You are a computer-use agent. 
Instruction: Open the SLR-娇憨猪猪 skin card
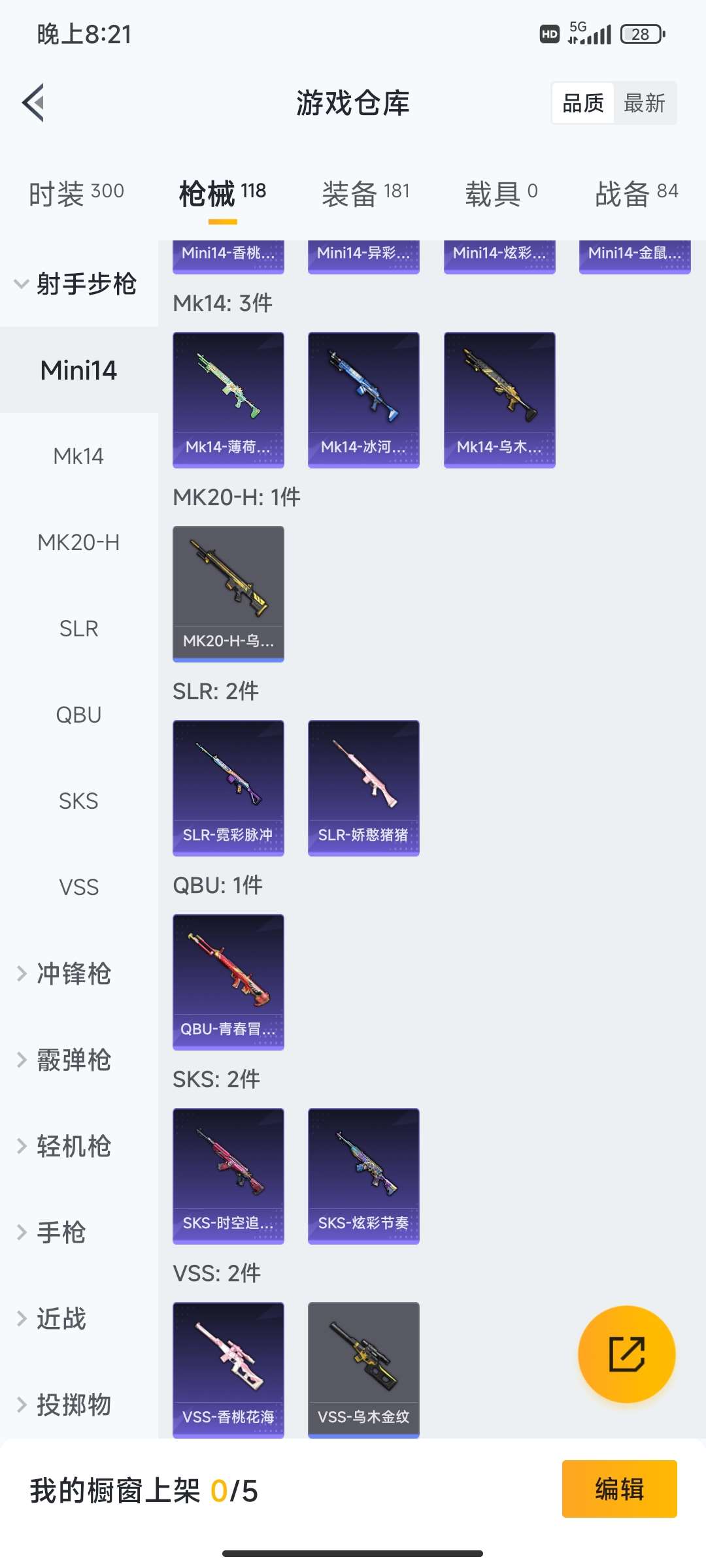(363, 787)
